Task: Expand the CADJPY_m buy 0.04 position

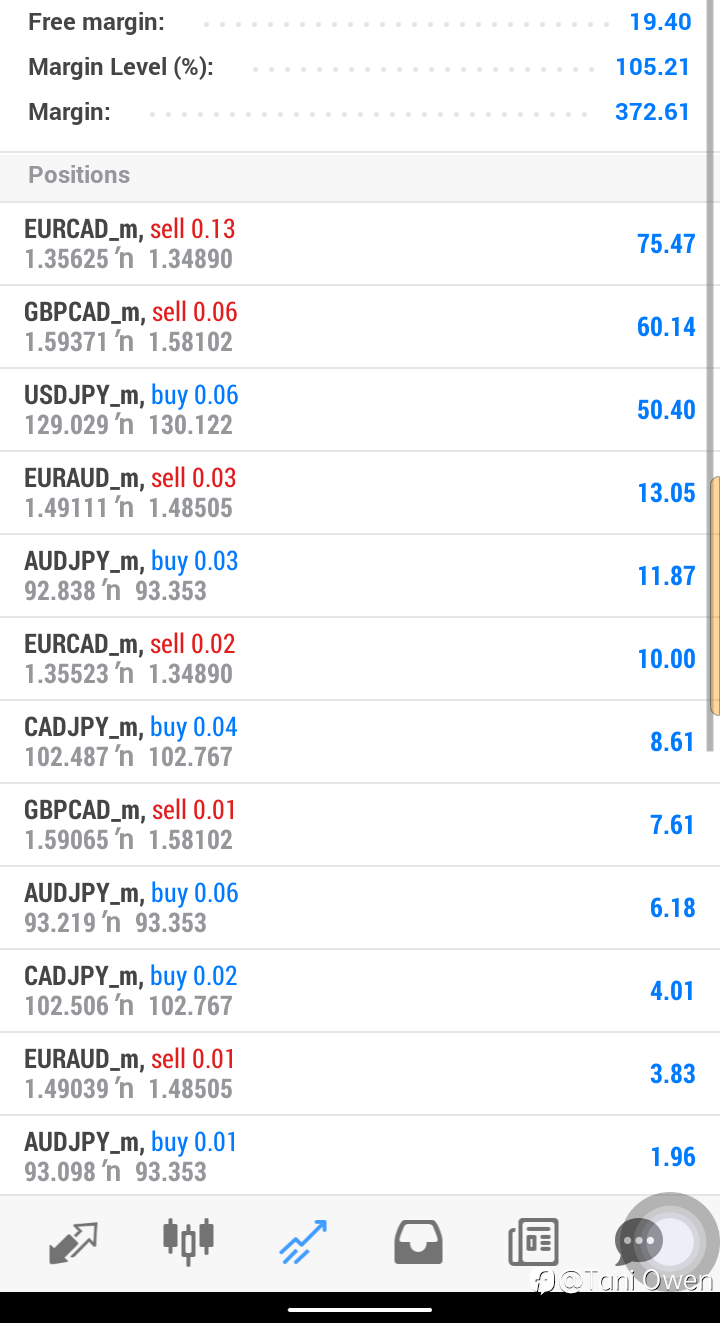Action: pos(360,742)
